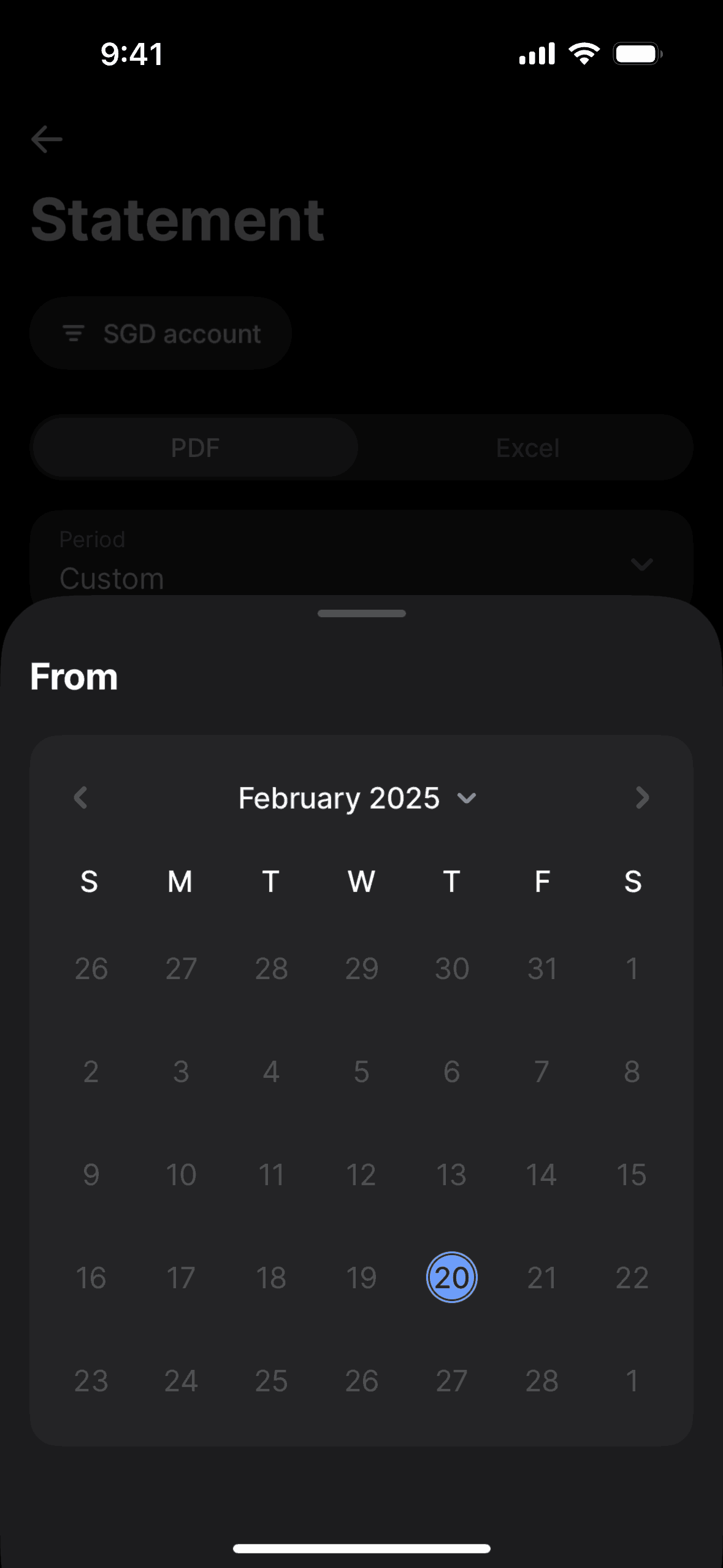The height and width of the screenshot is (1568, 723).
Task: Select February 16 in the calendar
Action: pos(91,1278)
